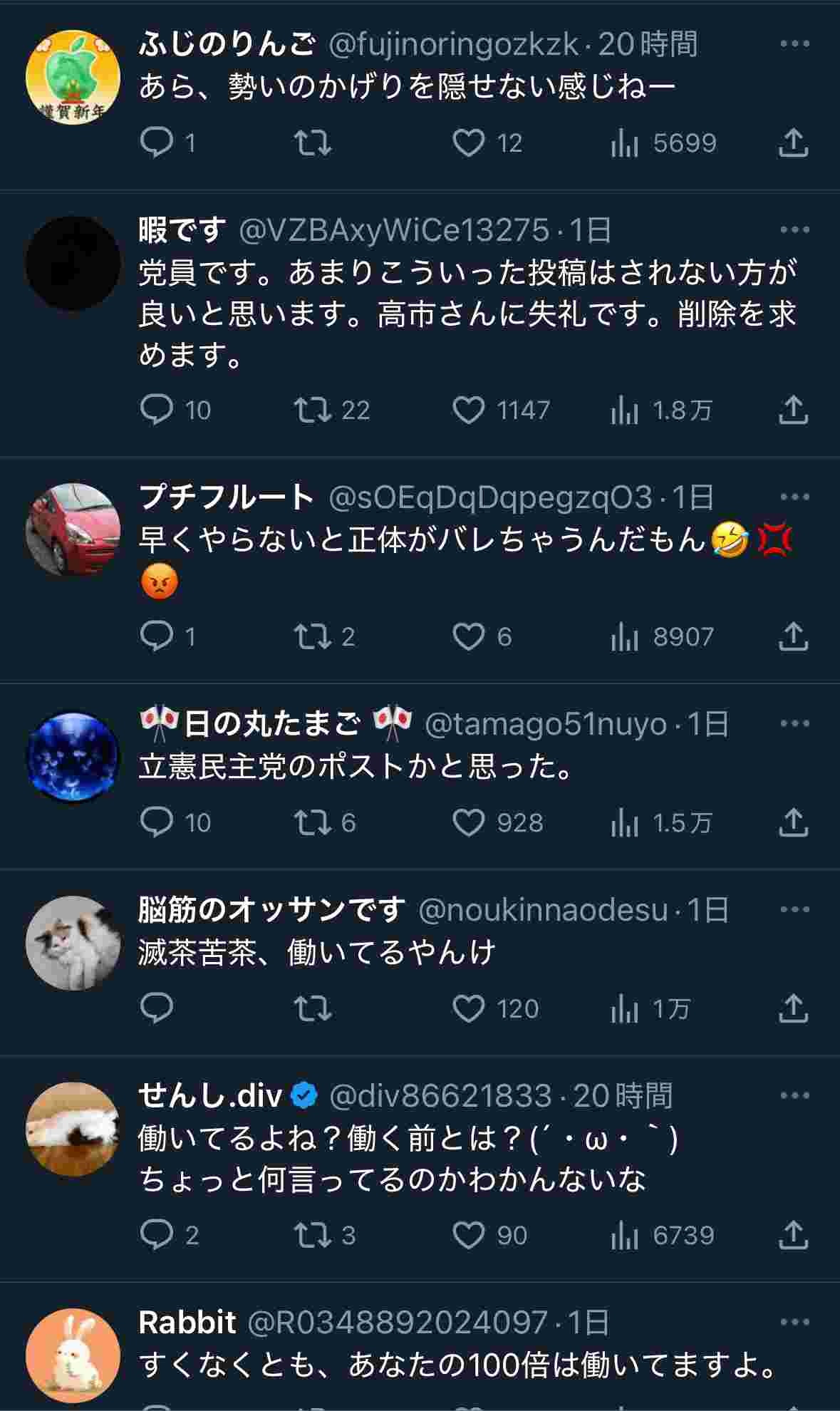Viewport: 840px width, 1411px height.
Task: Like プチフルート's reply
Action: pyautogui.click(x=469, y=636)
